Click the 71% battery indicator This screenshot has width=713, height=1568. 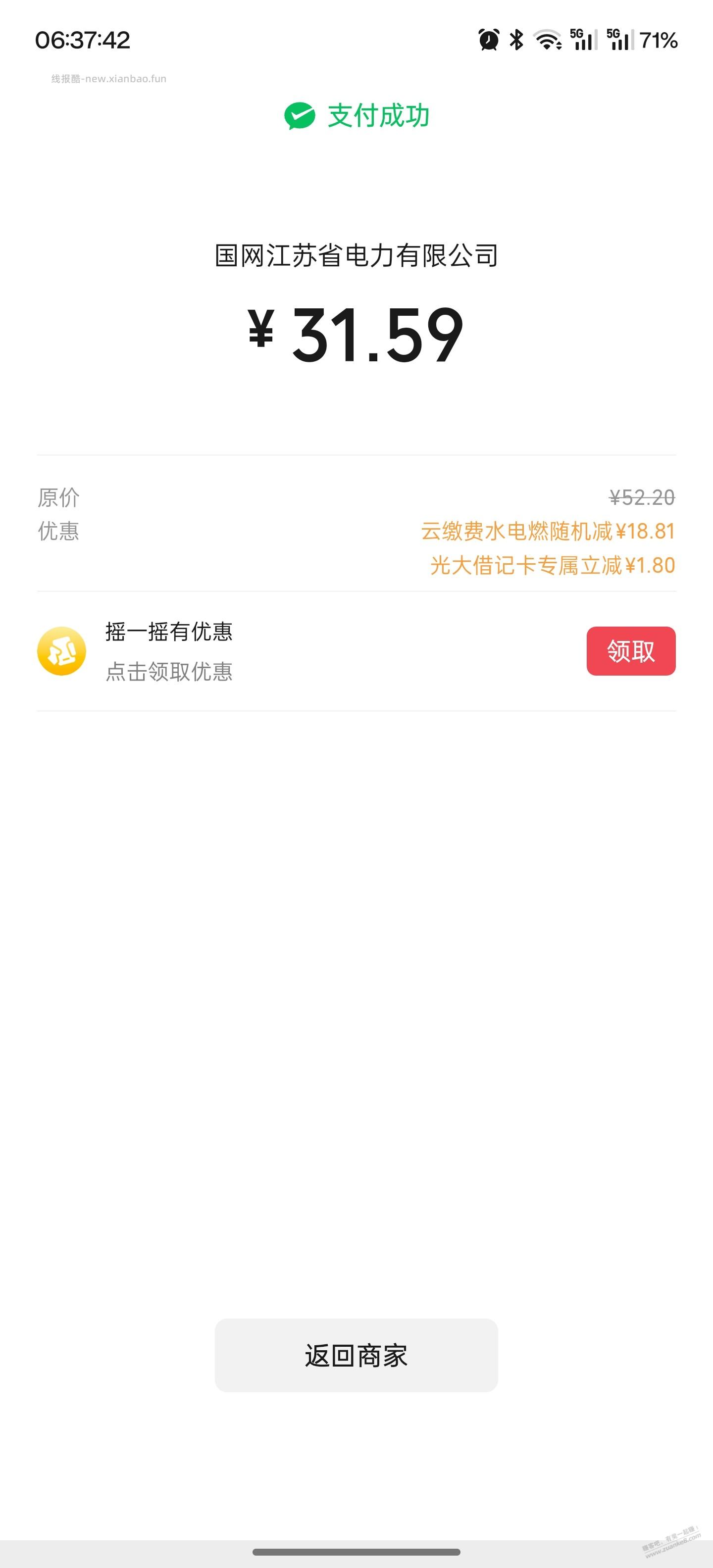click(660, 41)
